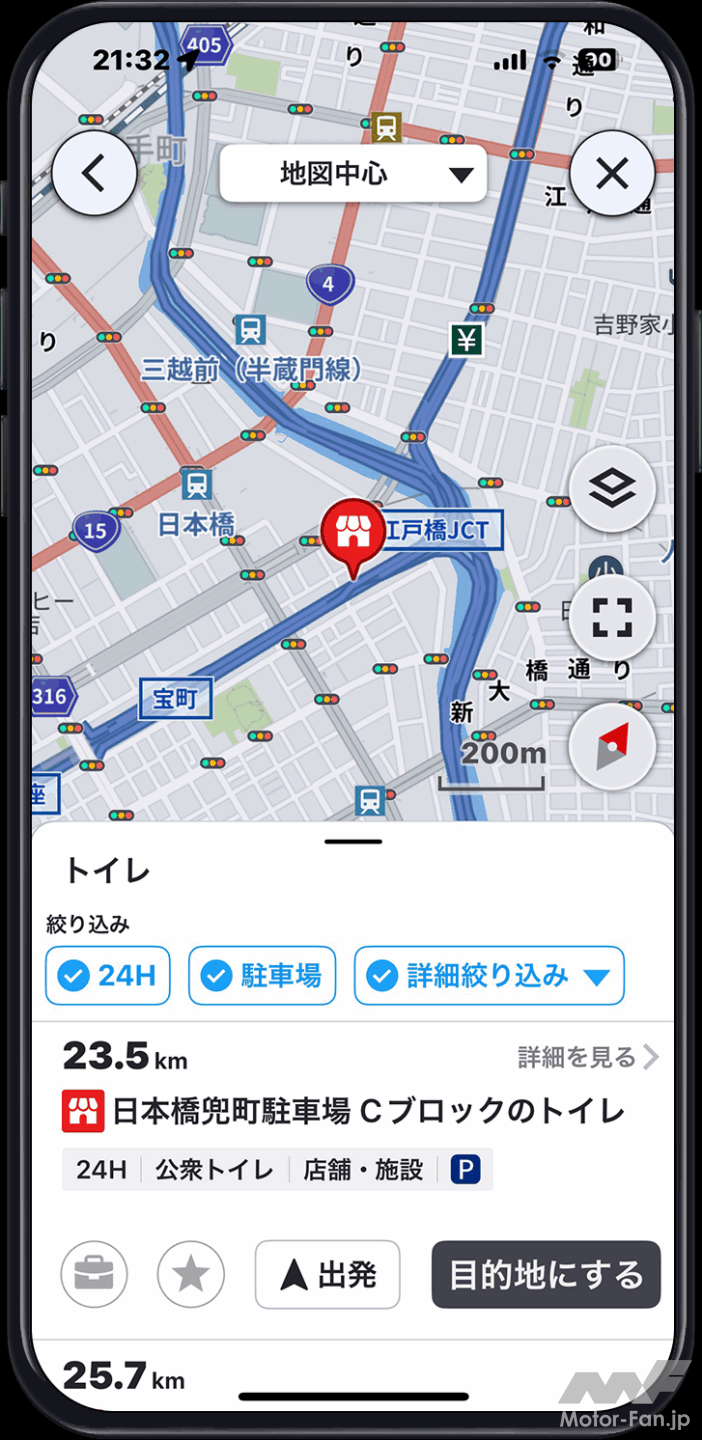Go back using the arrow button

pyautogui.click(x=94, y=174)
